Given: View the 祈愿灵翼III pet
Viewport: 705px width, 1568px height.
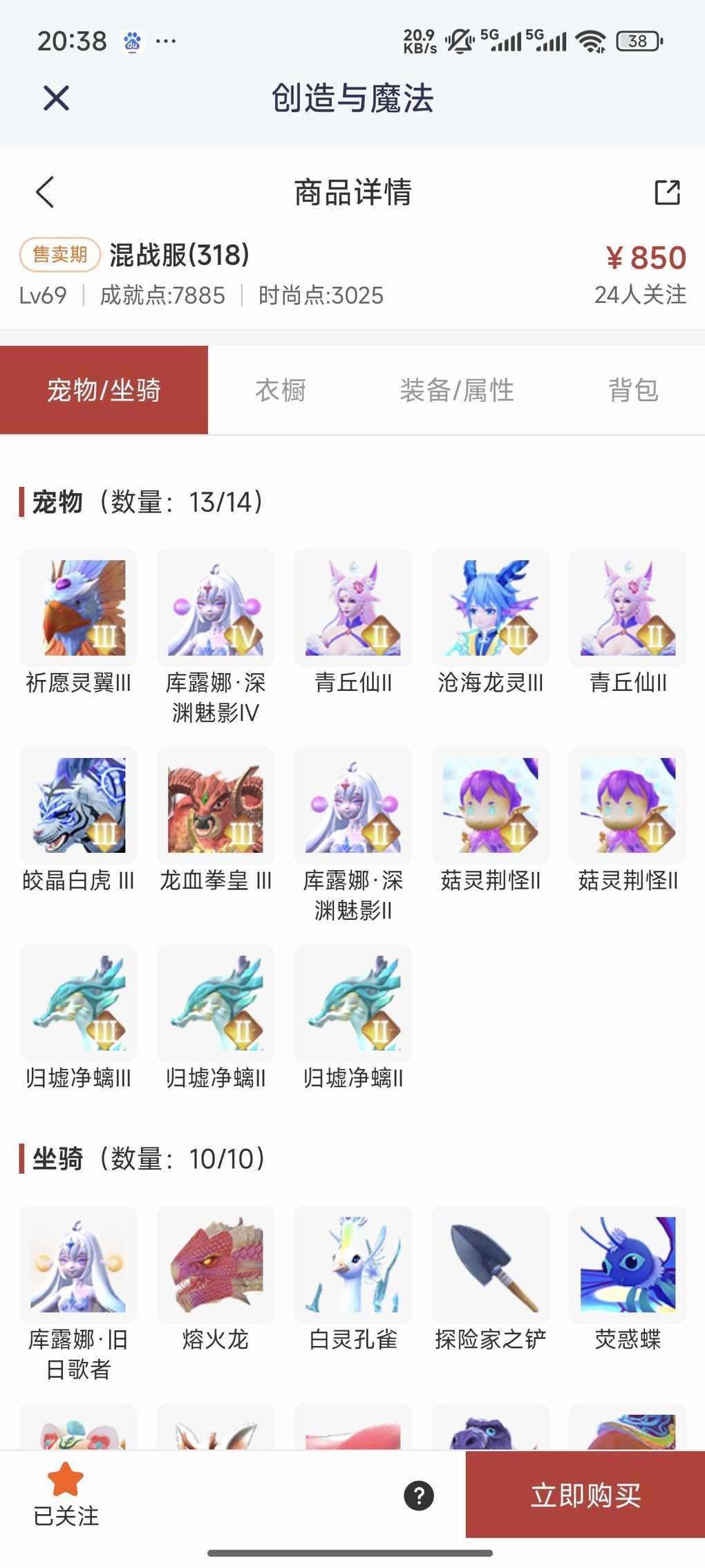Looking at the screenshot, I should [78, 608].
